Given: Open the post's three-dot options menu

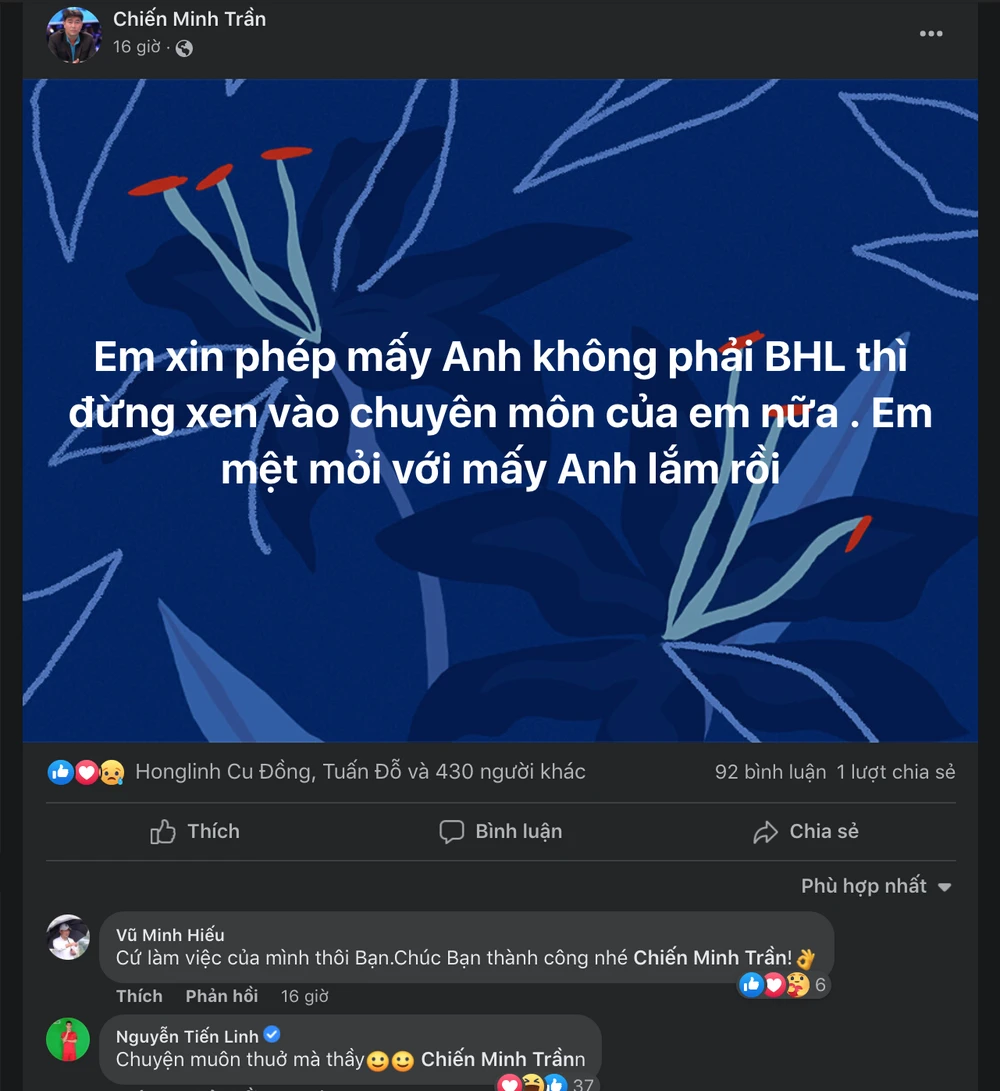Looking at the screenshot, I should [931, 34].
